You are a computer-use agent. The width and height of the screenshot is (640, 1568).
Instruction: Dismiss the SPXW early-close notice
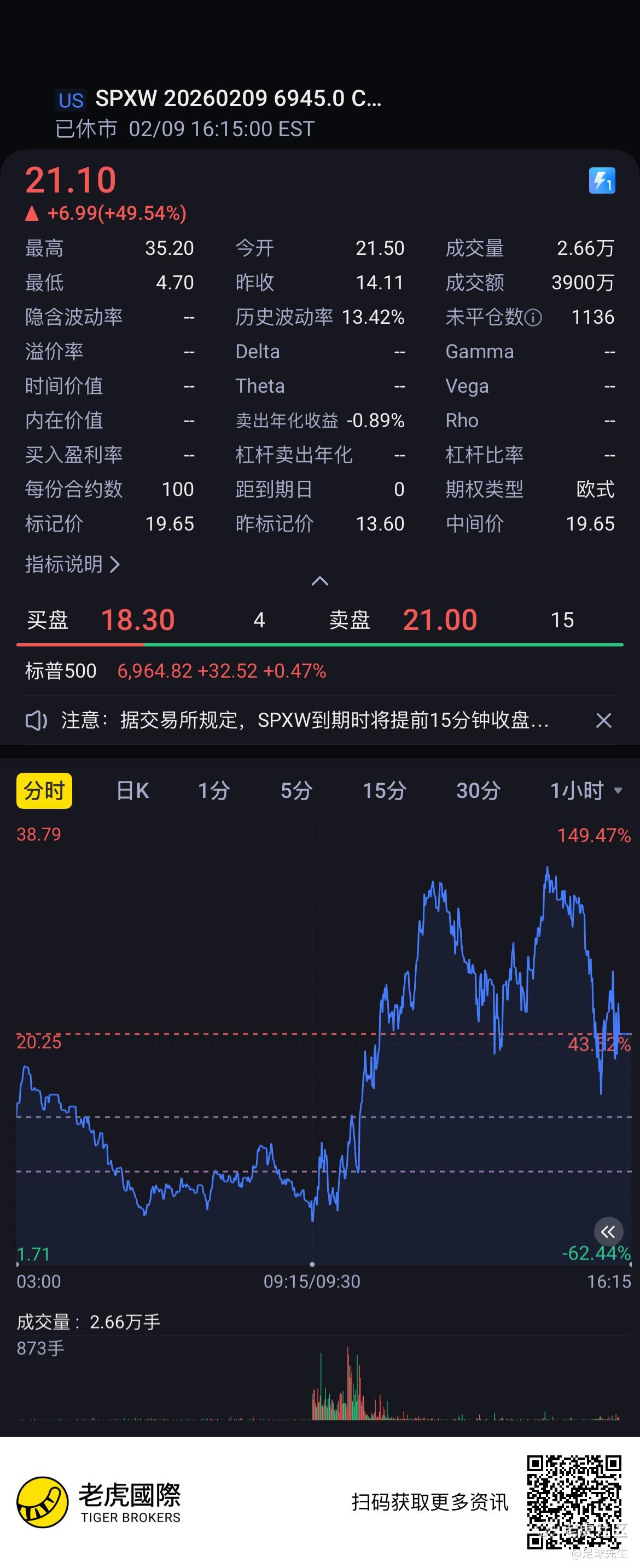coord(603,721)
